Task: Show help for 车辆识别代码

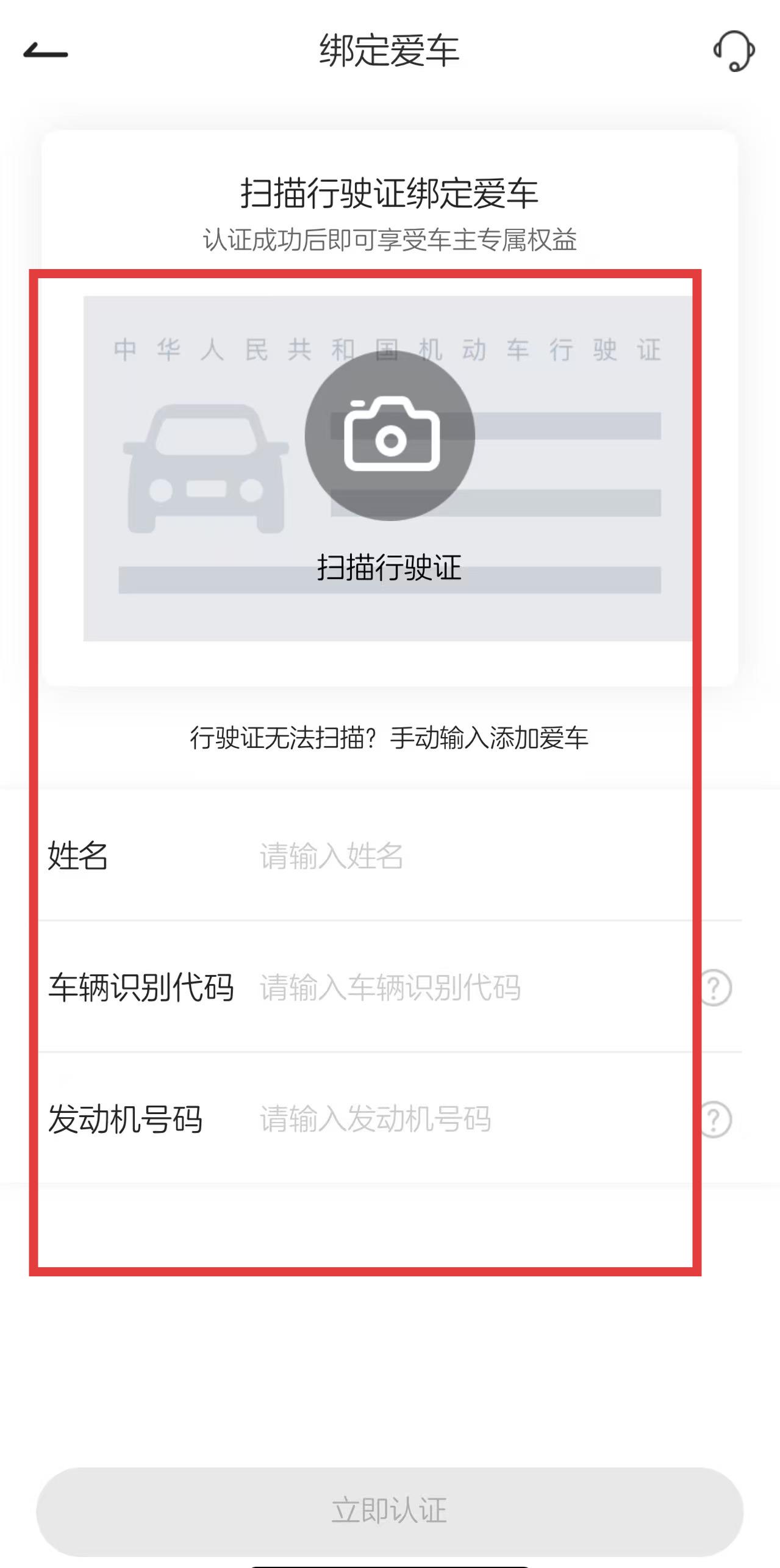Action: point(714,987)
